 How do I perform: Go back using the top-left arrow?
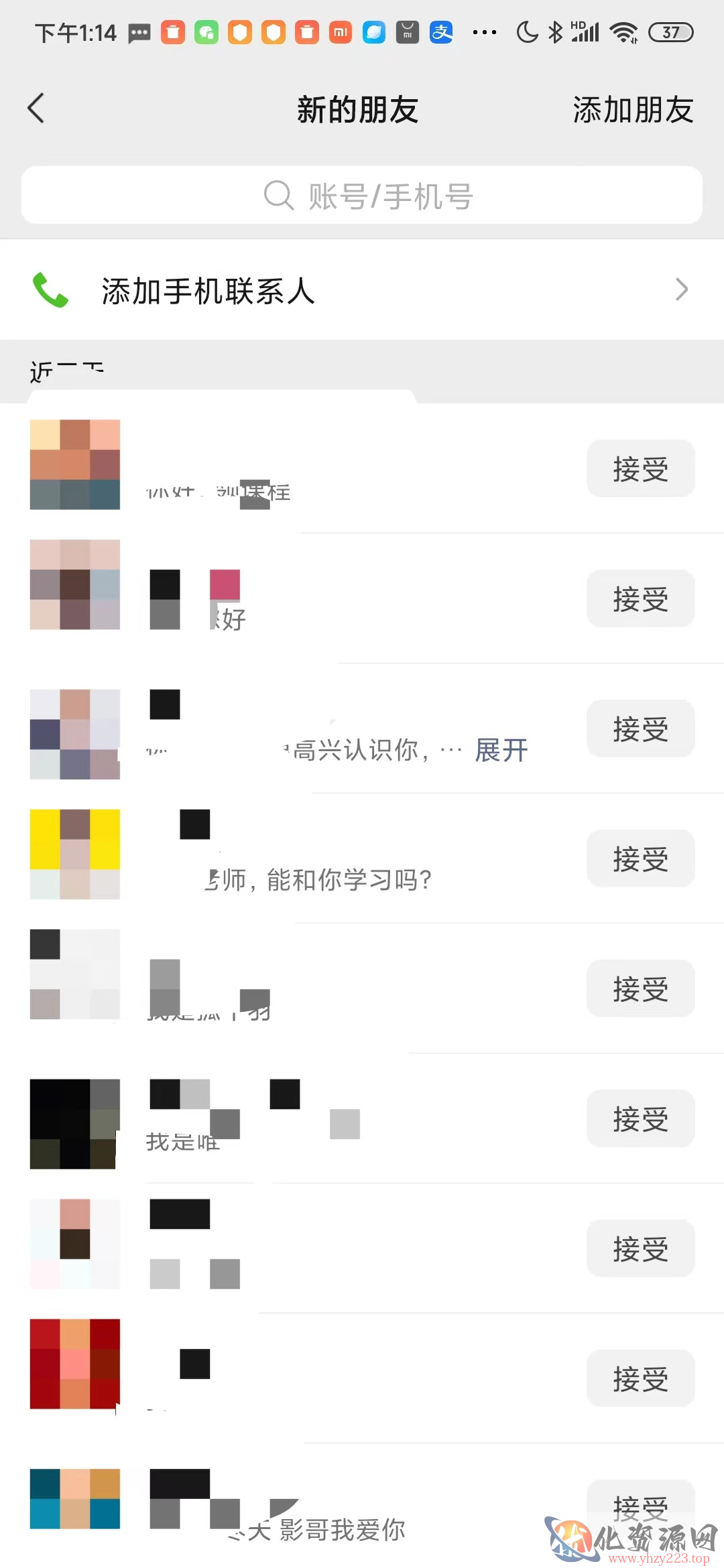pyautogui.click(x=36, y=109)
